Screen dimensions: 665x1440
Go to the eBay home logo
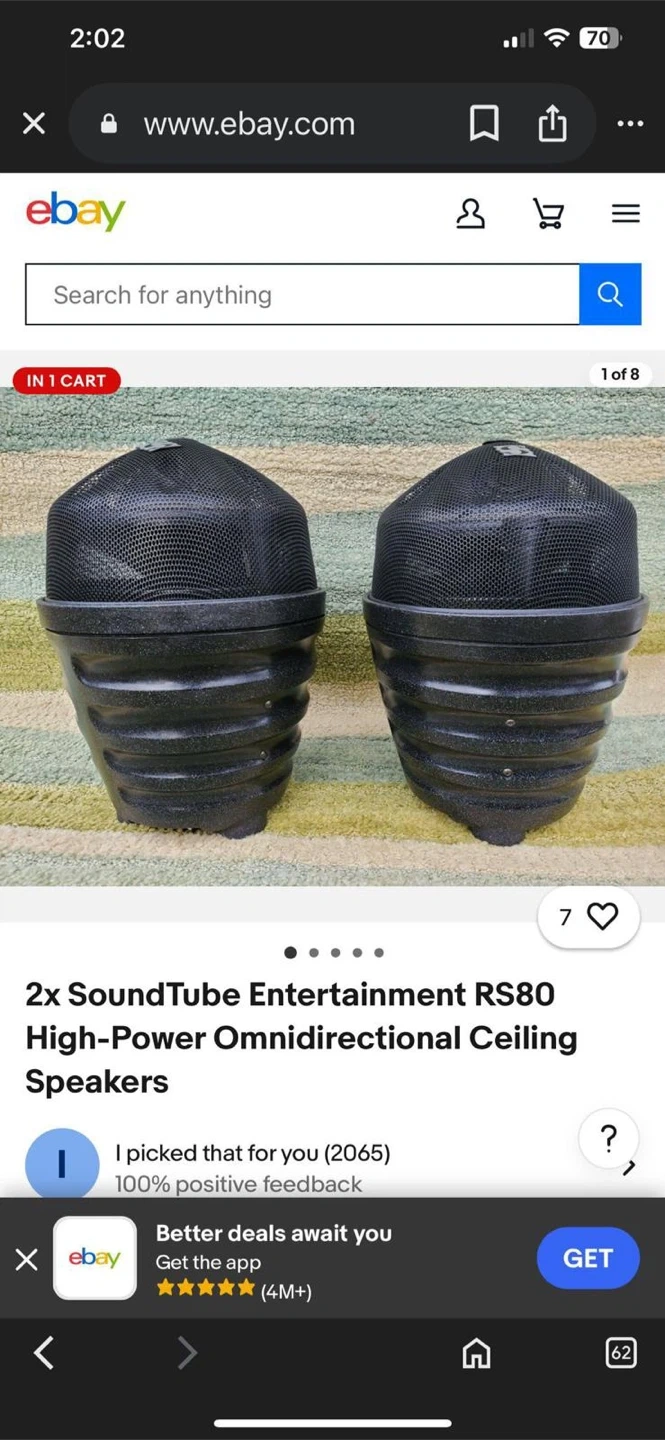click(x=76, y=212)
